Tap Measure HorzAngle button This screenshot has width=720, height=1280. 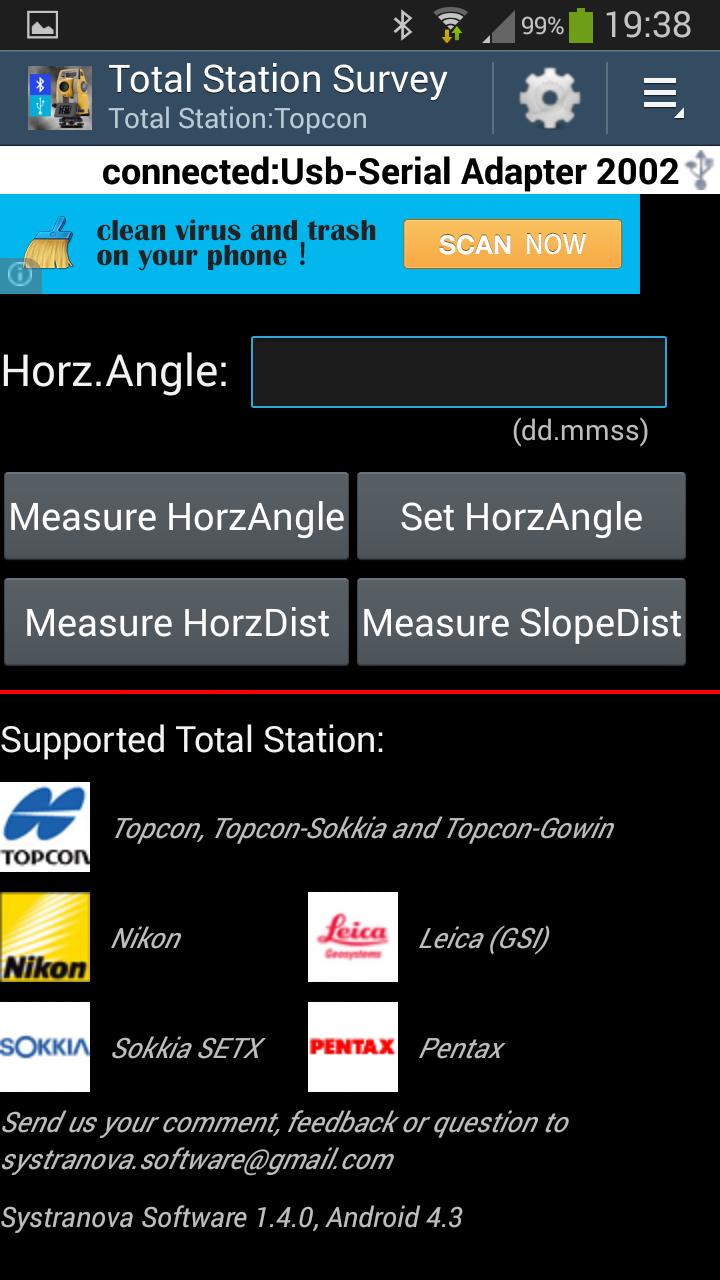[x=177, y=516]
